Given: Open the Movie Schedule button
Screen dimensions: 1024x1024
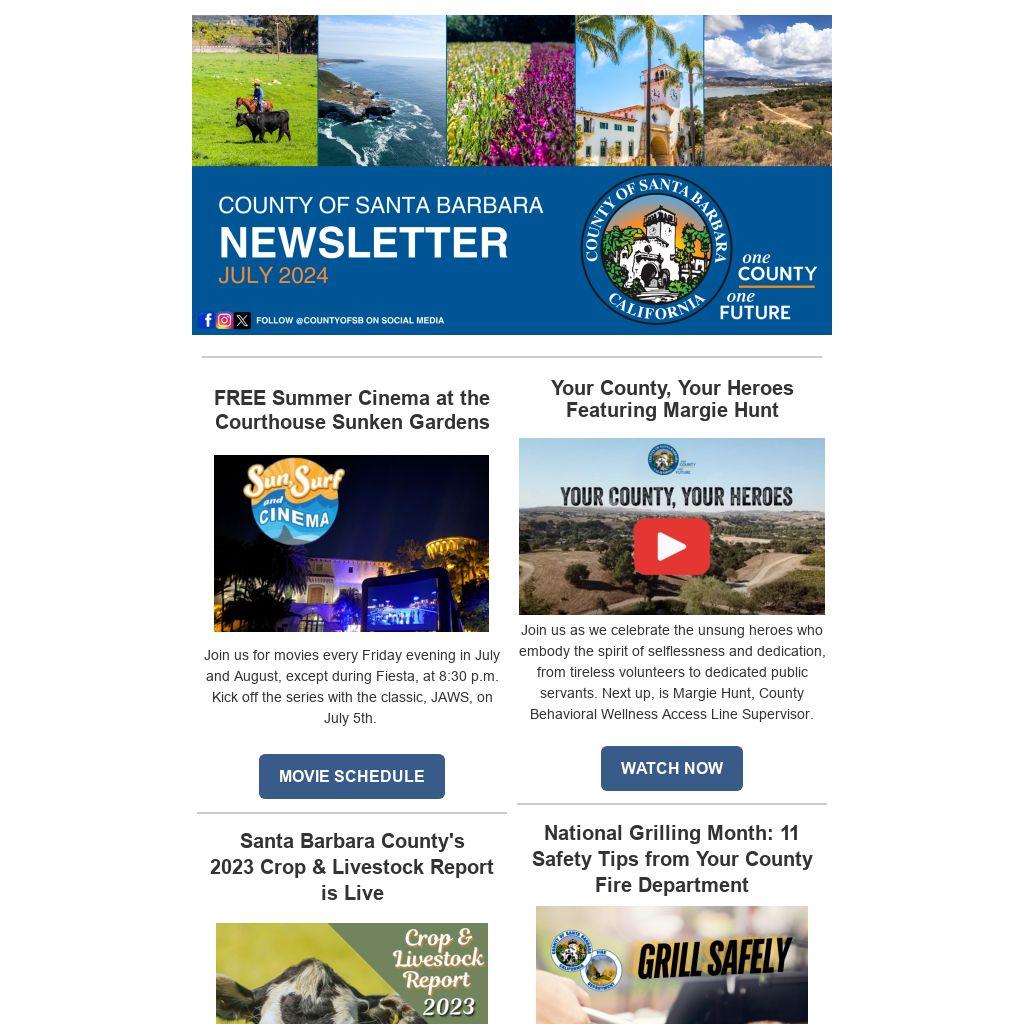Looking at the screenshot, I should [351, 776].
